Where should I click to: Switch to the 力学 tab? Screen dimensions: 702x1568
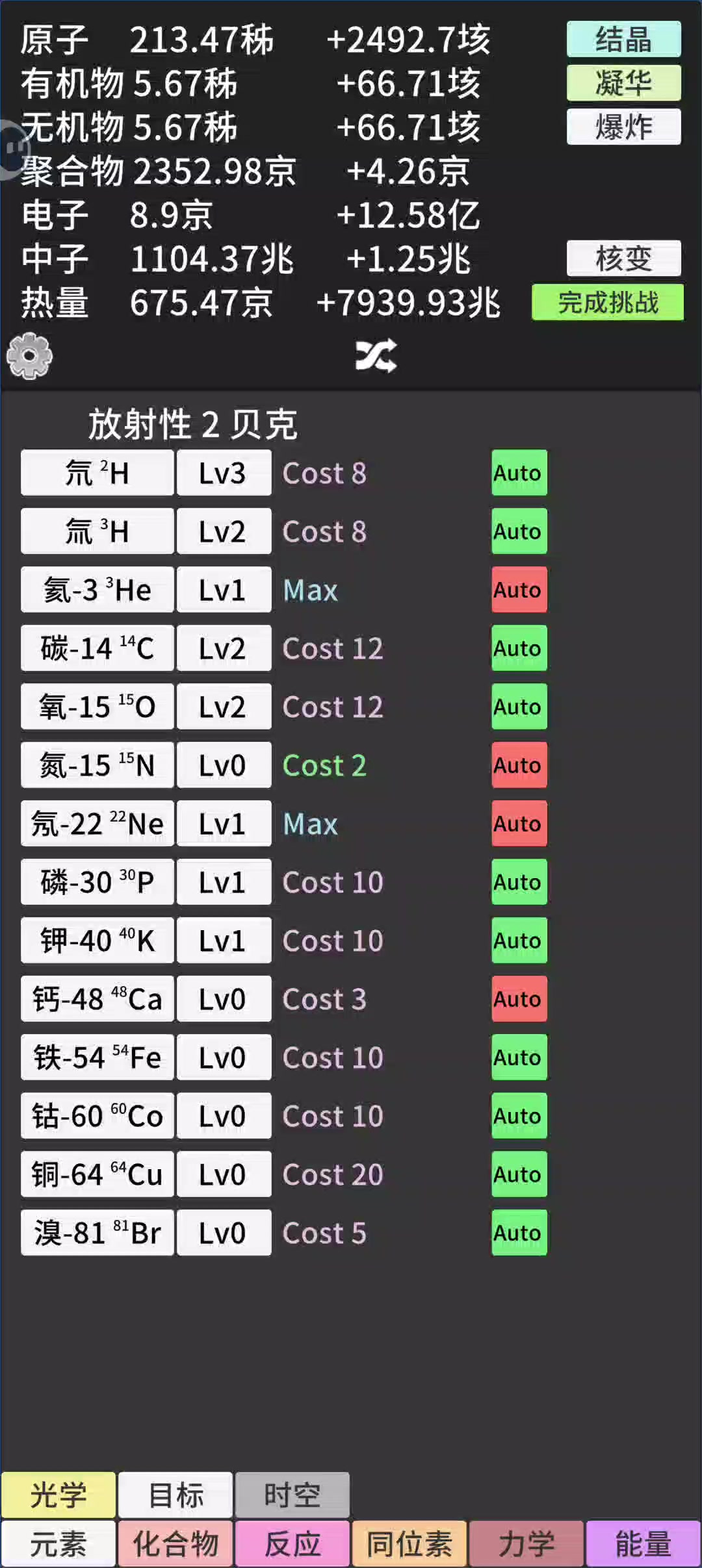(526, 1544)
